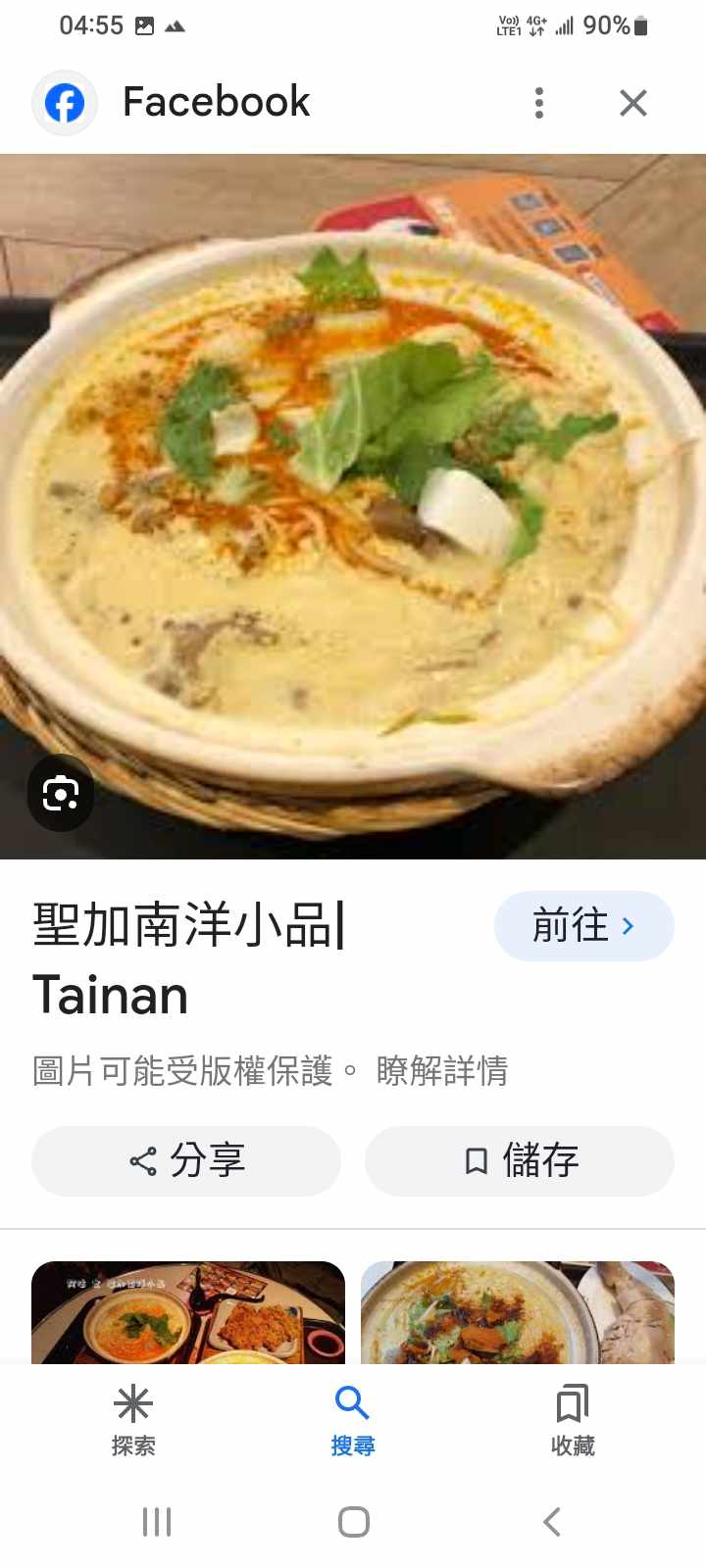Open recent apps from the navigation bar

157,1522
